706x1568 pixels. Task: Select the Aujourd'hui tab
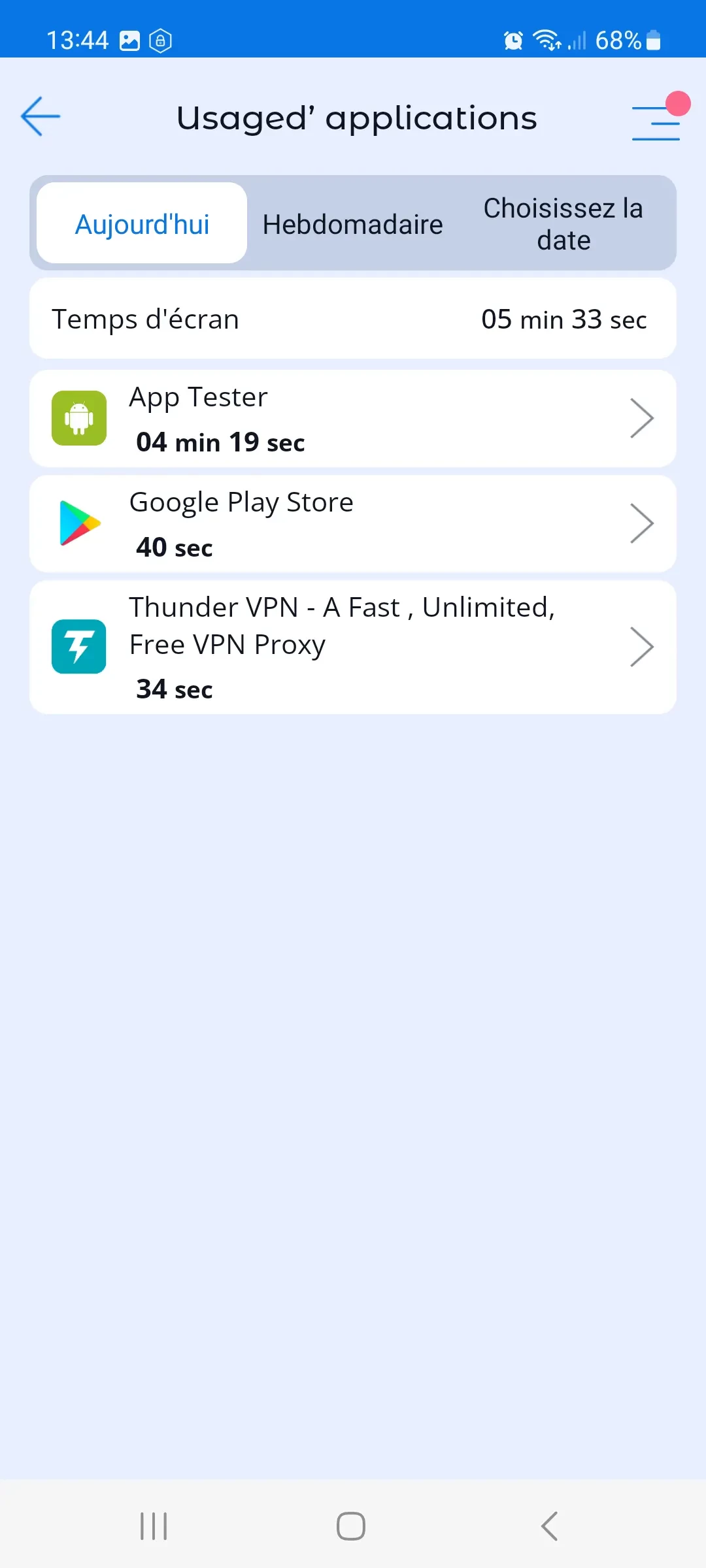point(142,223)
